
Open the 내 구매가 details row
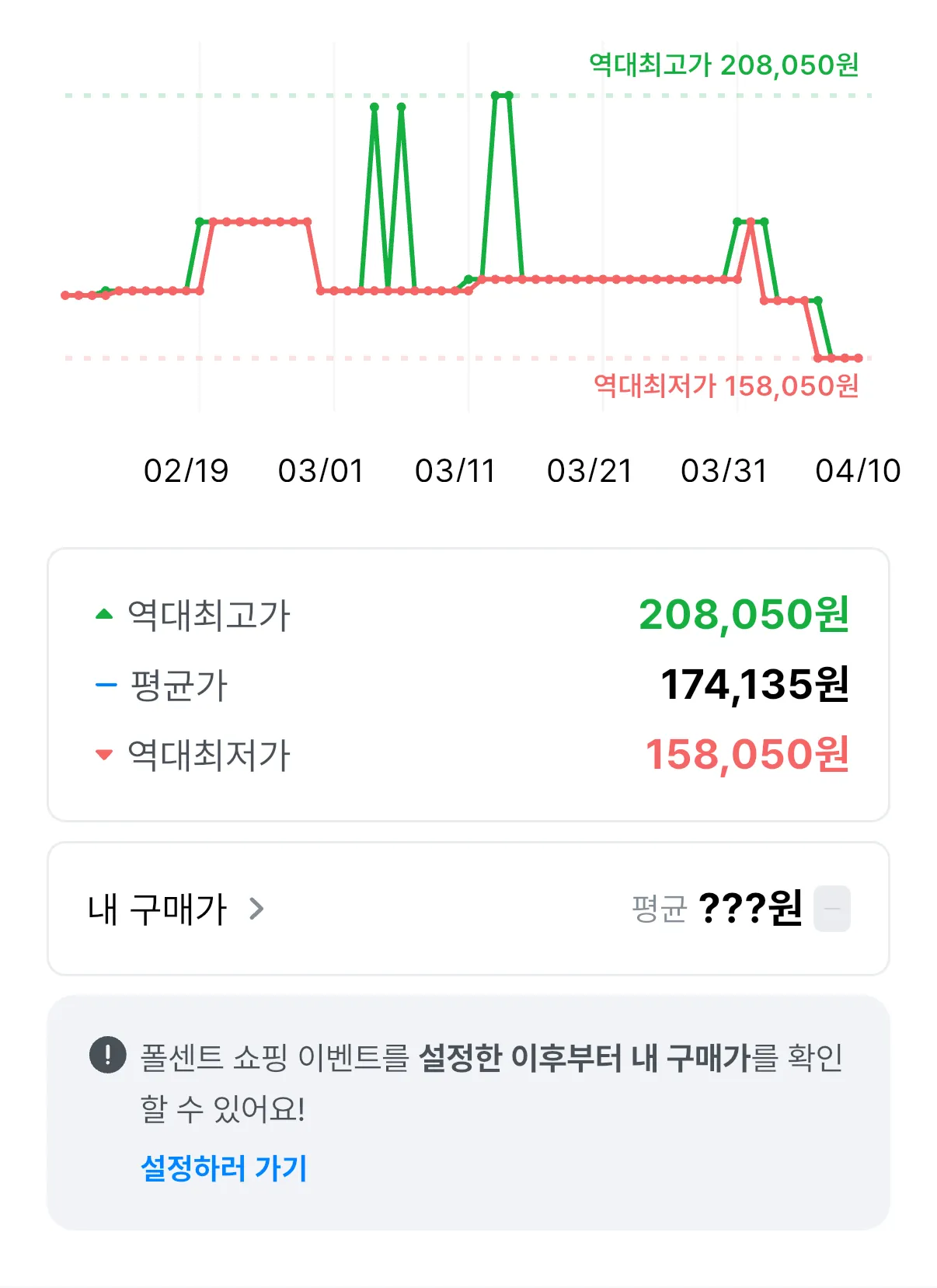point(176,909)
